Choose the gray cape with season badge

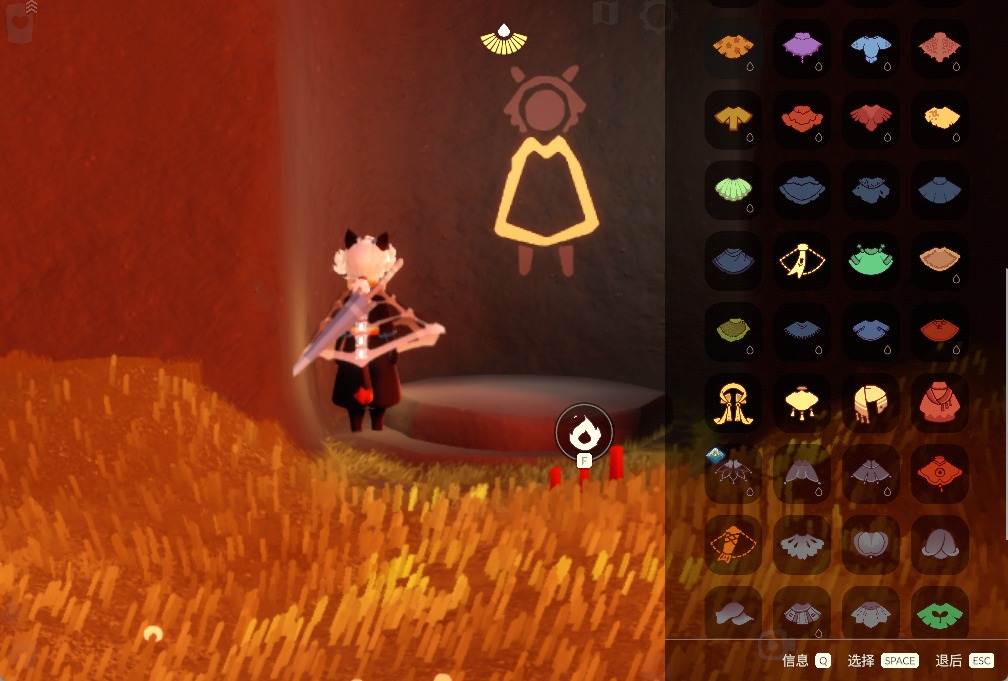click(734, 473)
